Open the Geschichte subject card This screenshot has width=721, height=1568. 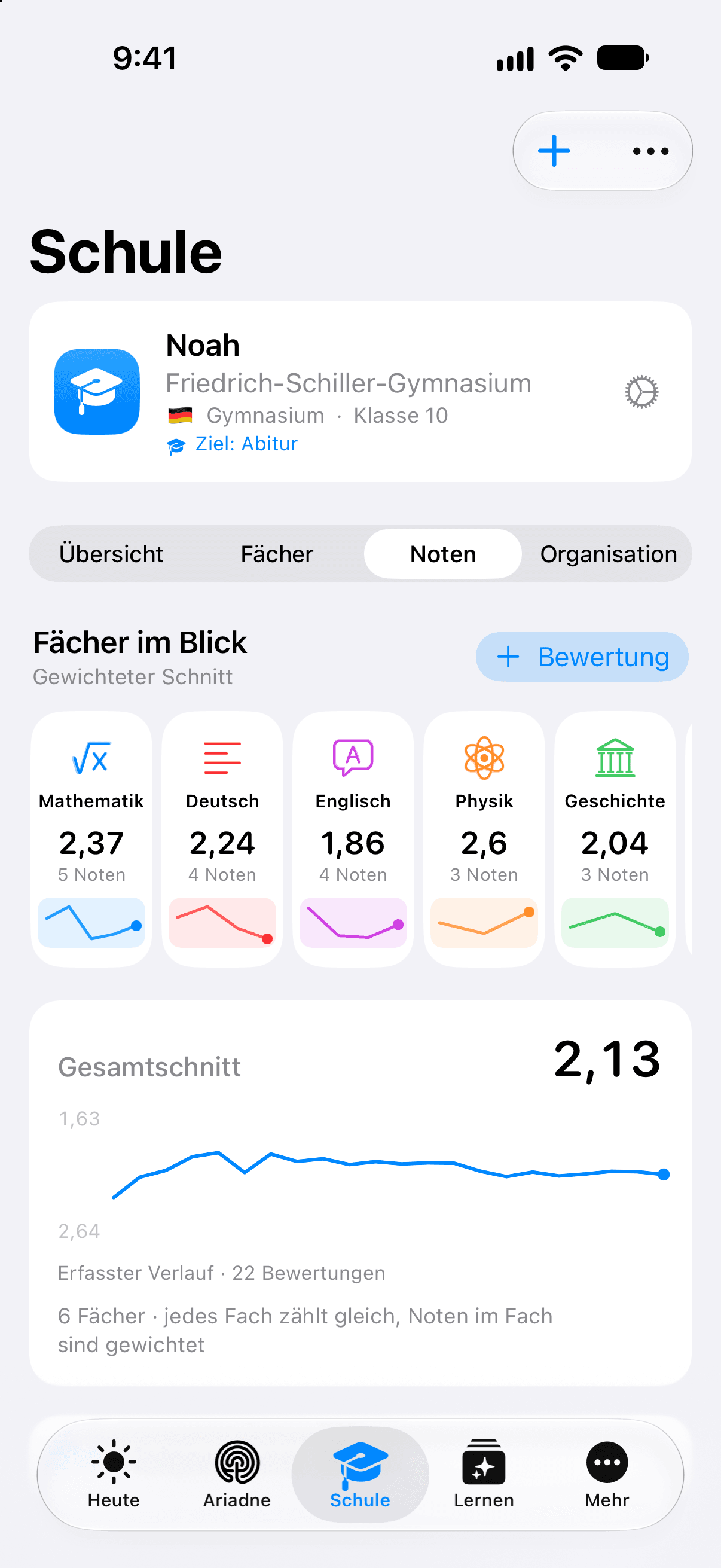615,839
